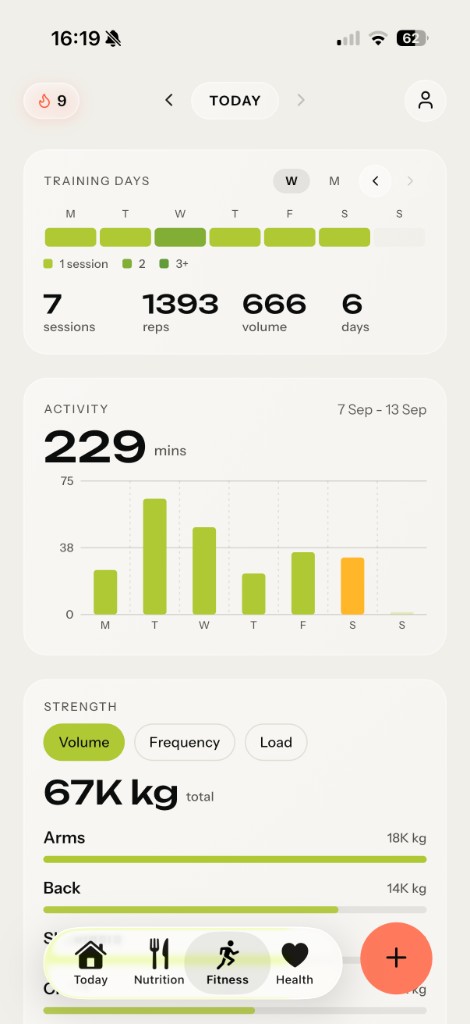This screenshot has width=470, height=1024.
Task: Switch to the Nutrition tab
Action: click(x=159, y=963)
